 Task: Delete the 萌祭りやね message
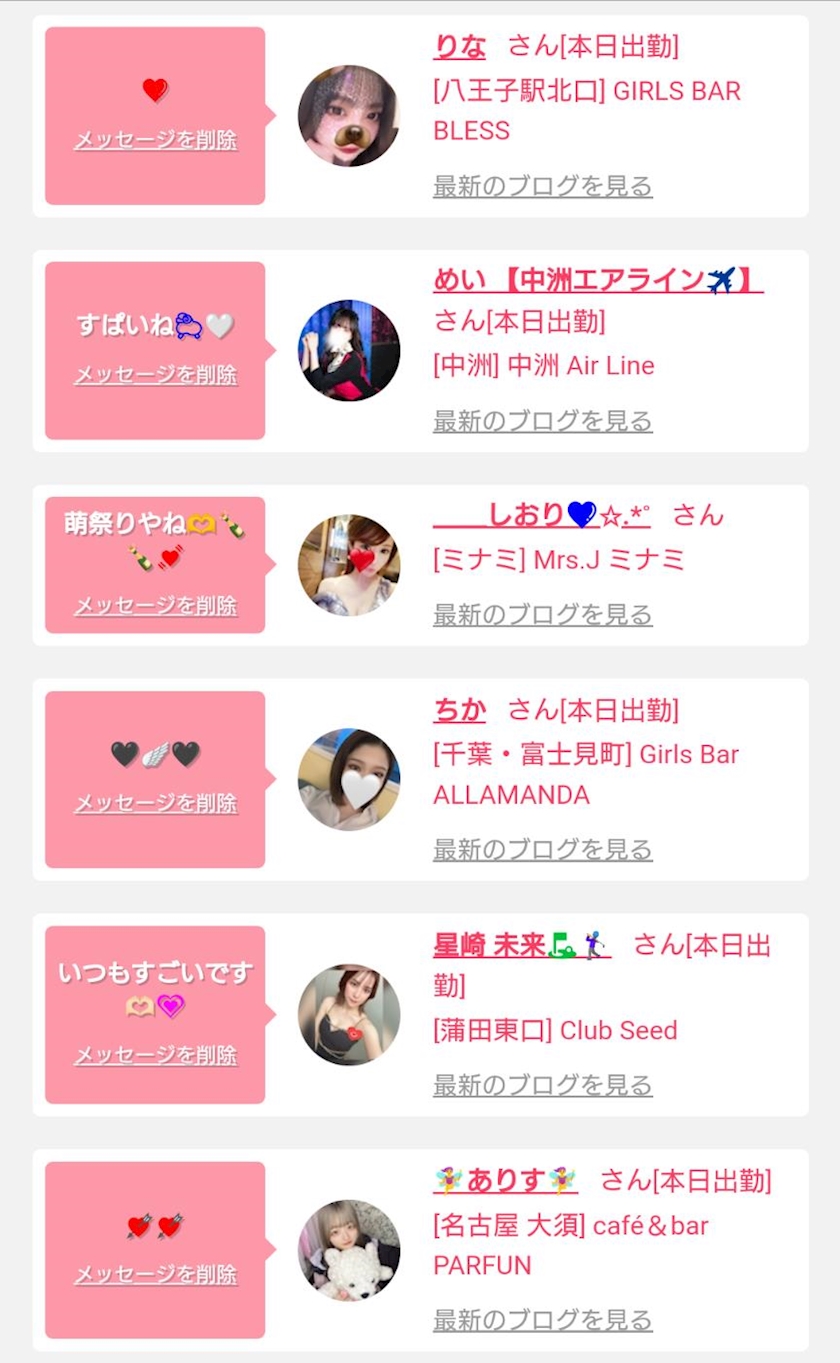[x=155, y=605]
